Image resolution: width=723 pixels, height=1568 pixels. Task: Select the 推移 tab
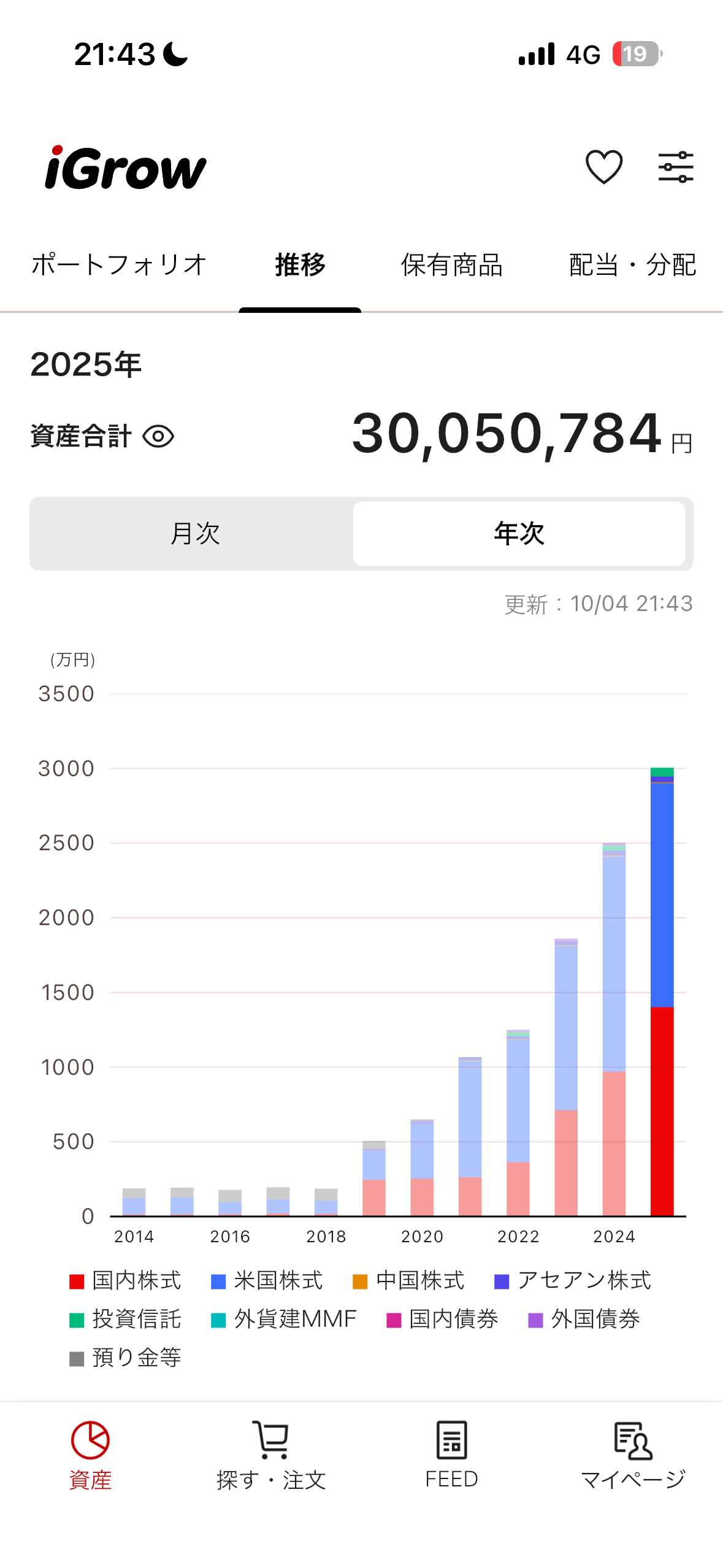coord(300,265)
